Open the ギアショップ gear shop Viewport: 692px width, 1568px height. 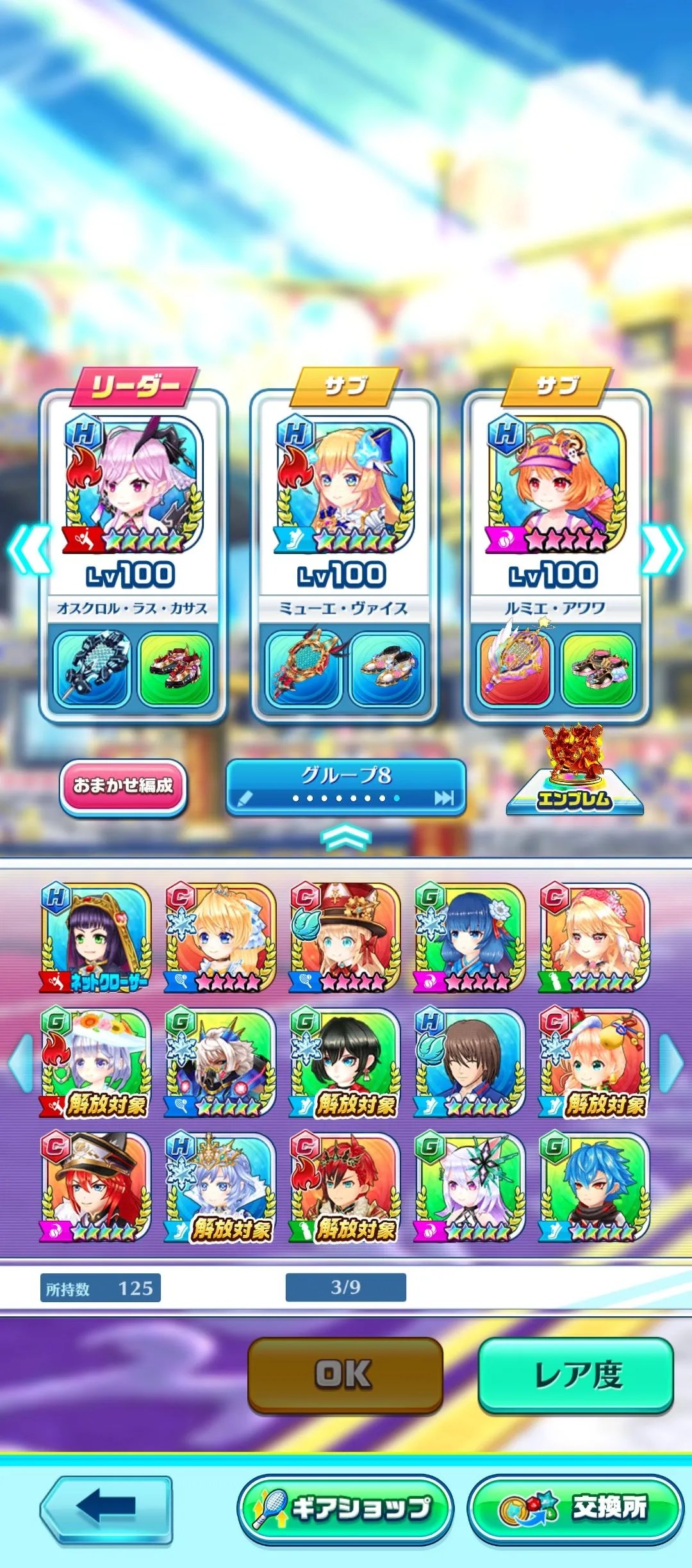[345, 1508]
